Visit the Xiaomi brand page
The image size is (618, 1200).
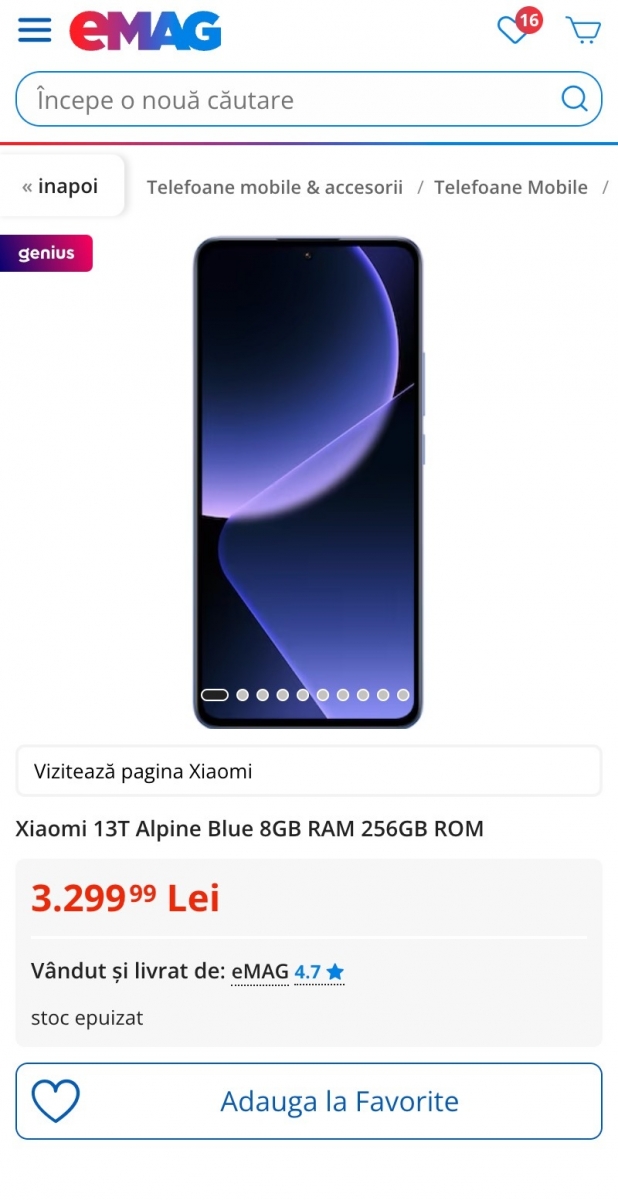[x=309, y=771]
